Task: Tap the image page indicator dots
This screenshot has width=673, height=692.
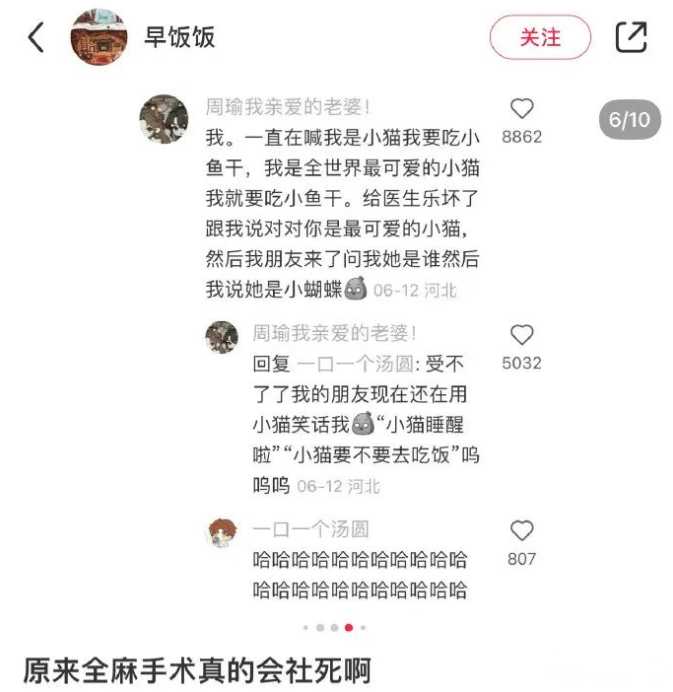Action: coord(335,628)
